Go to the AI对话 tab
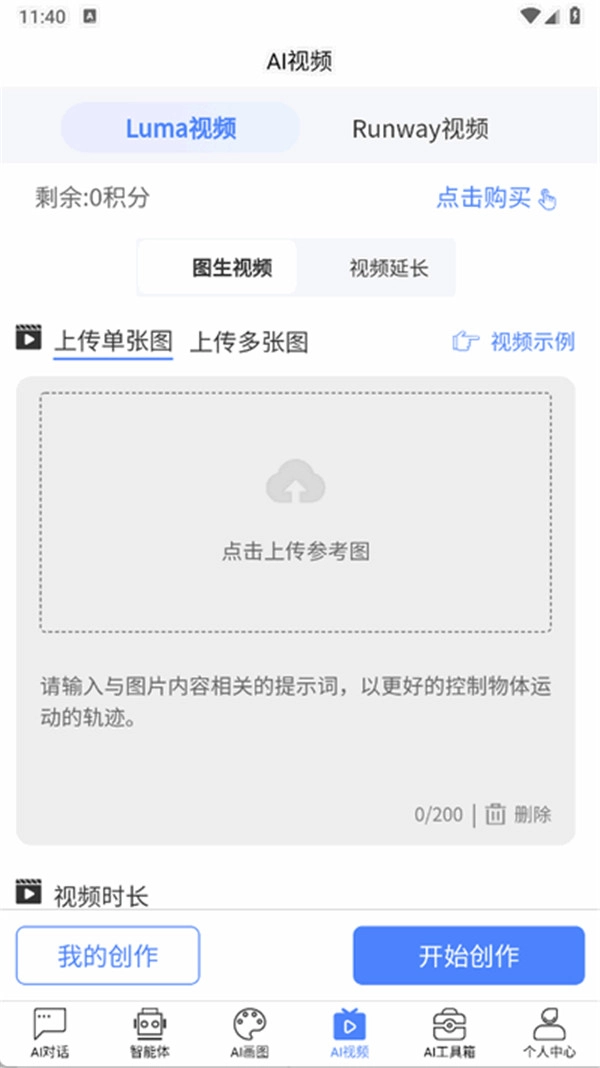The image size is (600, 1068). (49, 1033)
